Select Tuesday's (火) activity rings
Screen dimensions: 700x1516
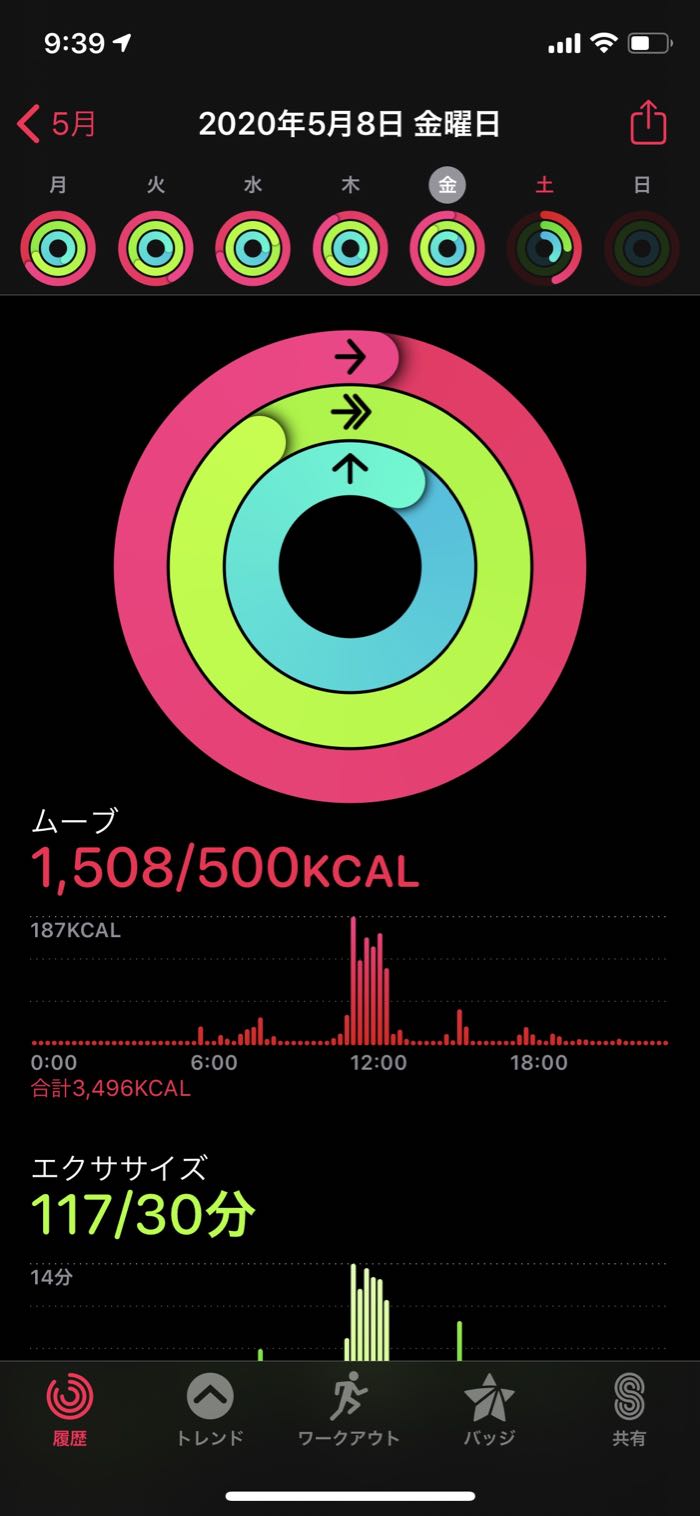(x=156, y=248)
